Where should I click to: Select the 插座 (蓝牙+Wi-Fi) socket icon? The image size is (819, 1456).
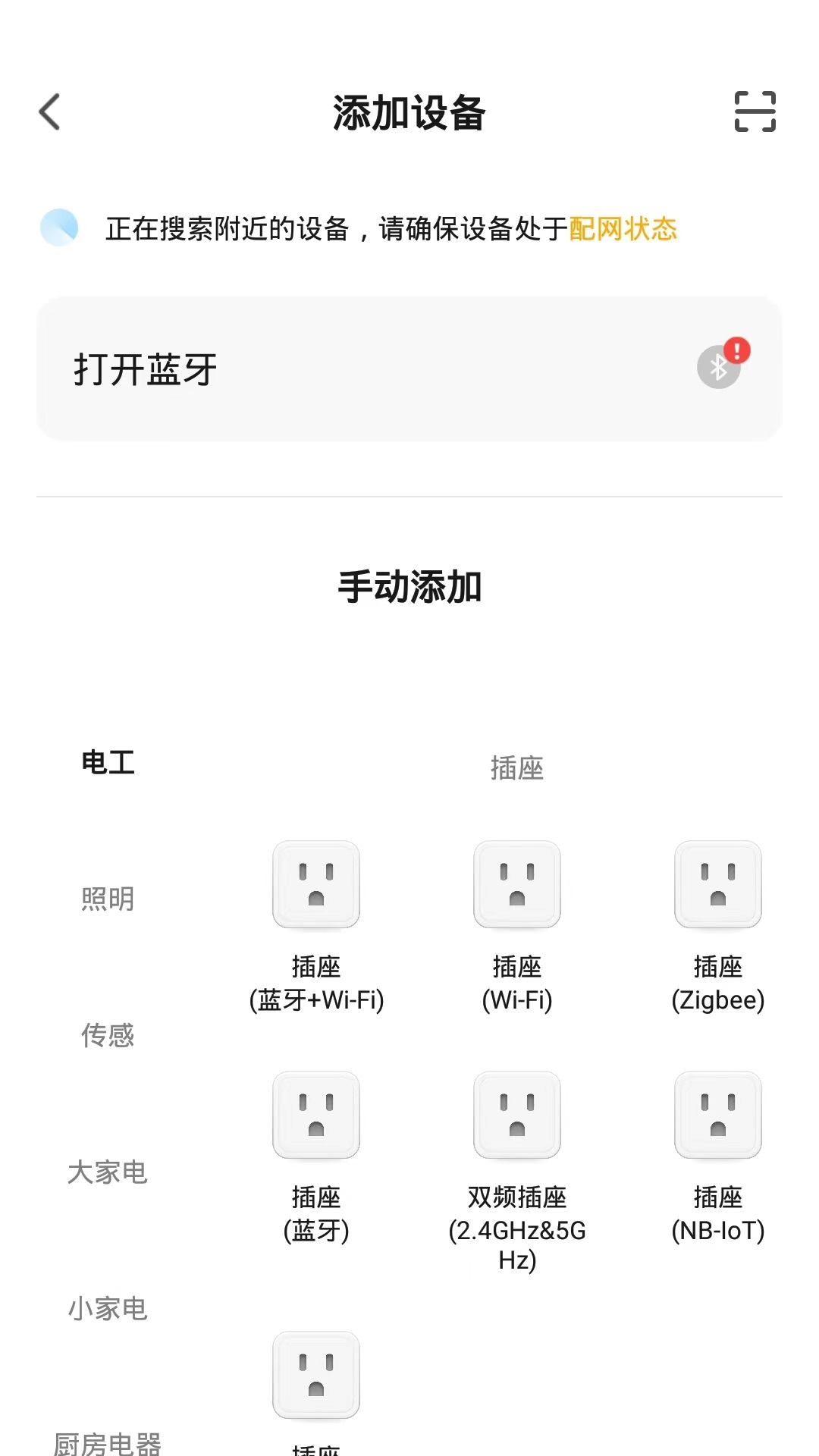coord(315,885)
